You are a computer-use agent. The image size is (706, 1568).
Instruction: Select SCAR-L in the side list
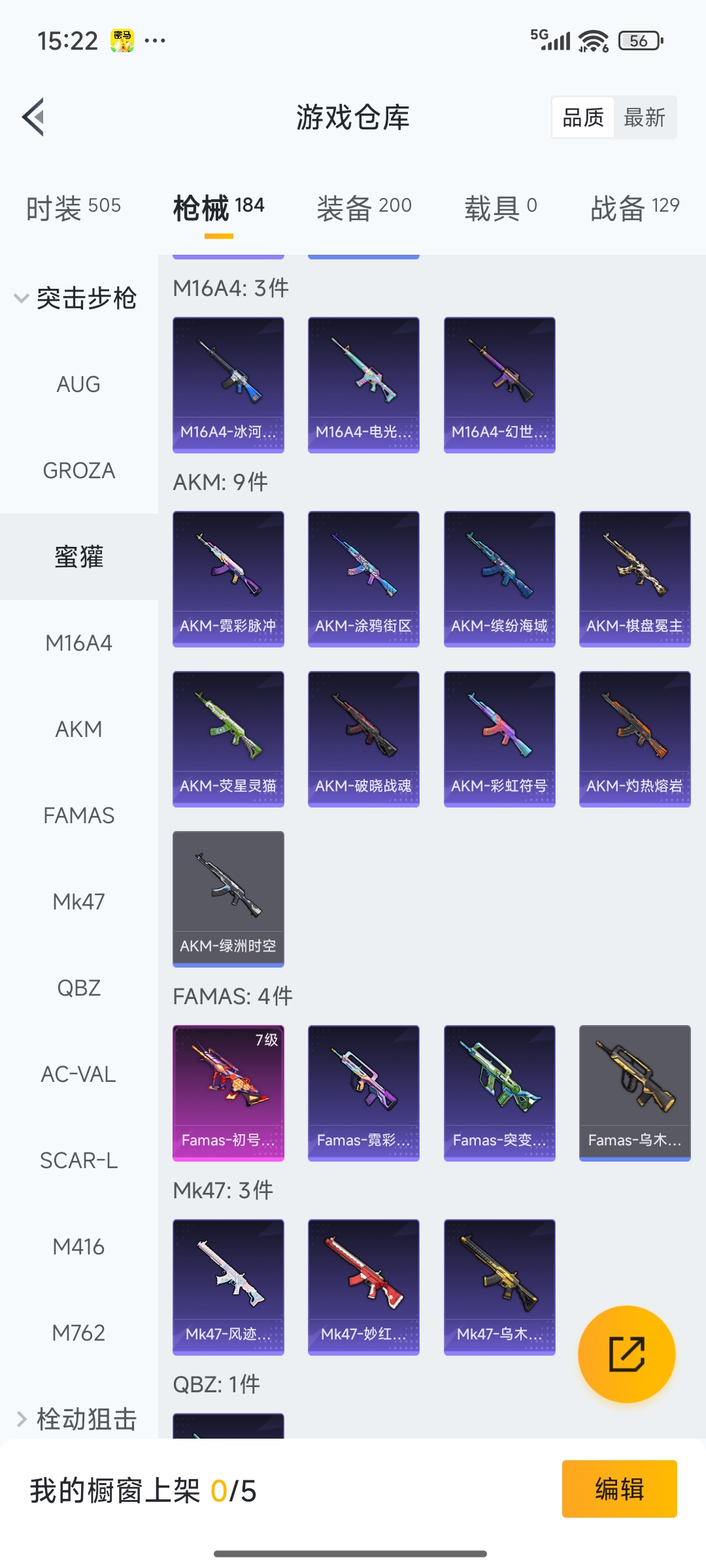[78, 1160]
